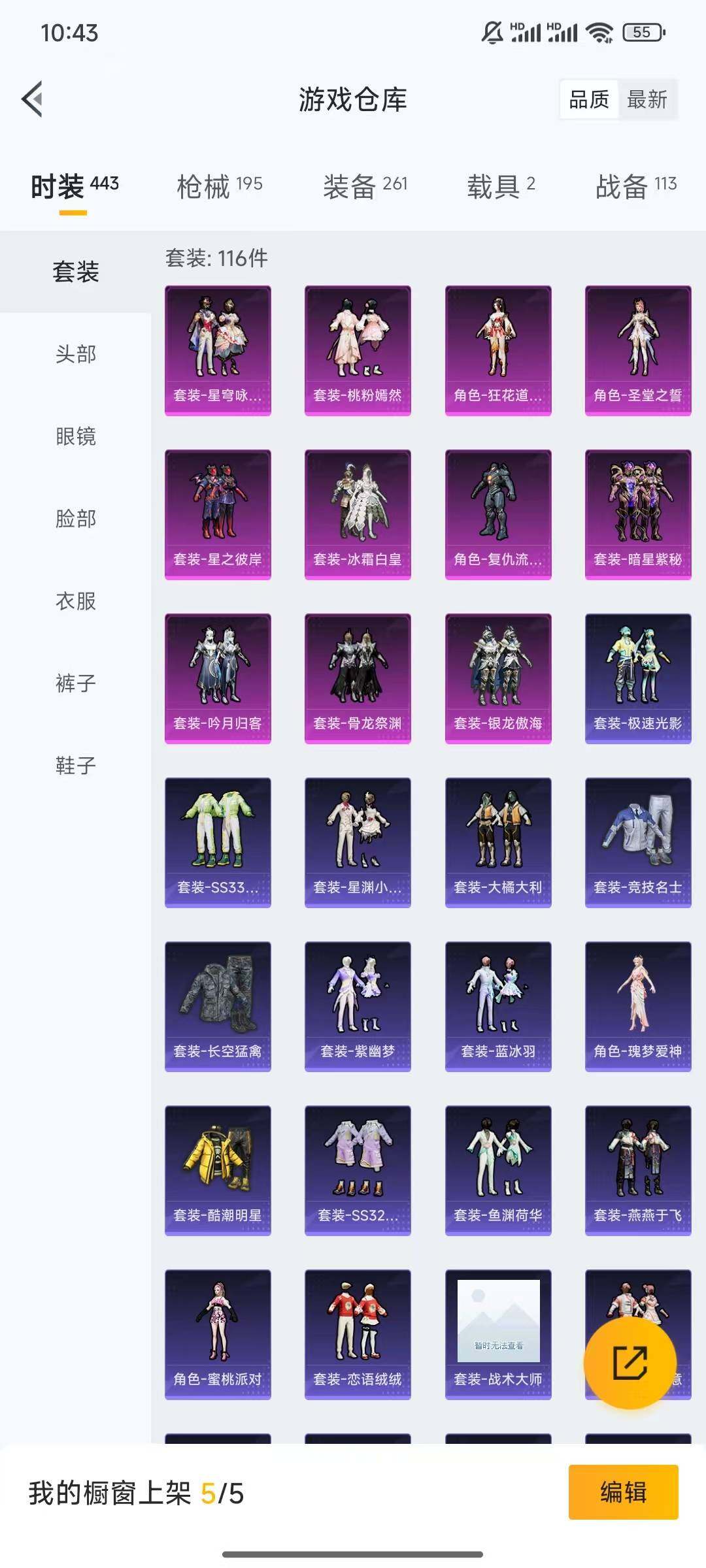
Task: View the 套装-银龙傲海 item
Action: coord(497,678)
